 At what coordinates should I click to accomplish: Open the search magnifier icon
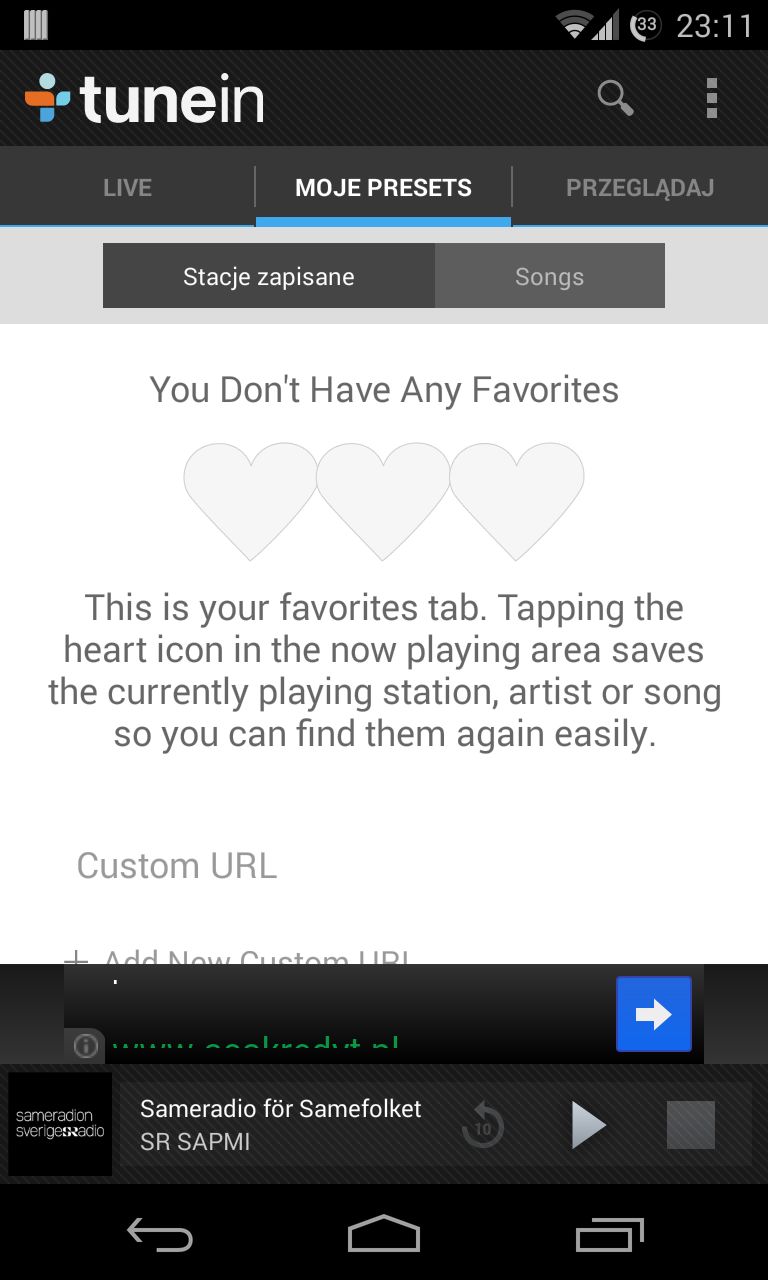616,98
